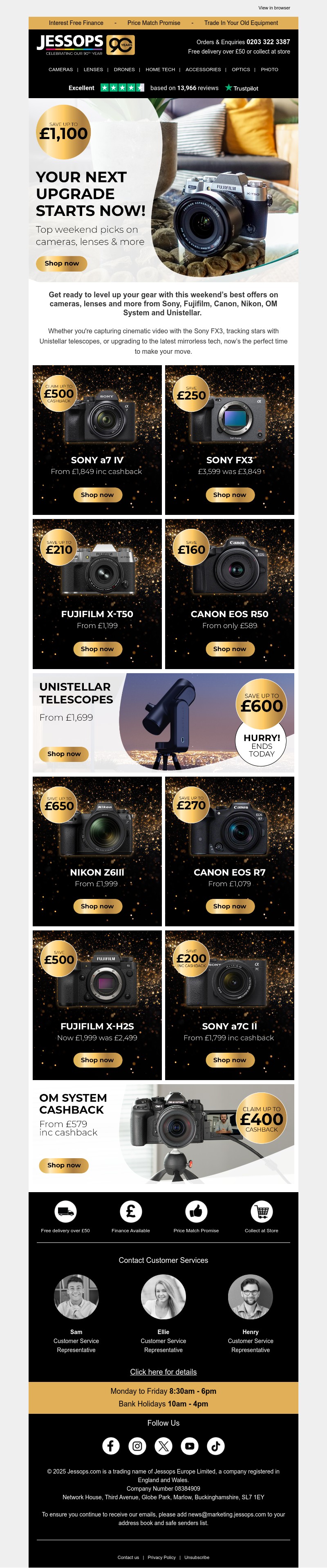Shop now for the Canon EOS R50
This screenshot has width=327, height=1568.
tap(229, 649)
